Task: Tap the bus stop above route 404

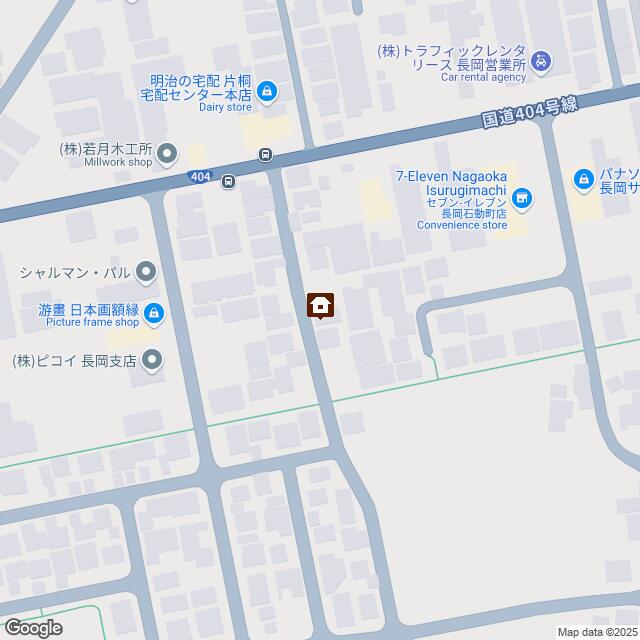Action: 265,154
